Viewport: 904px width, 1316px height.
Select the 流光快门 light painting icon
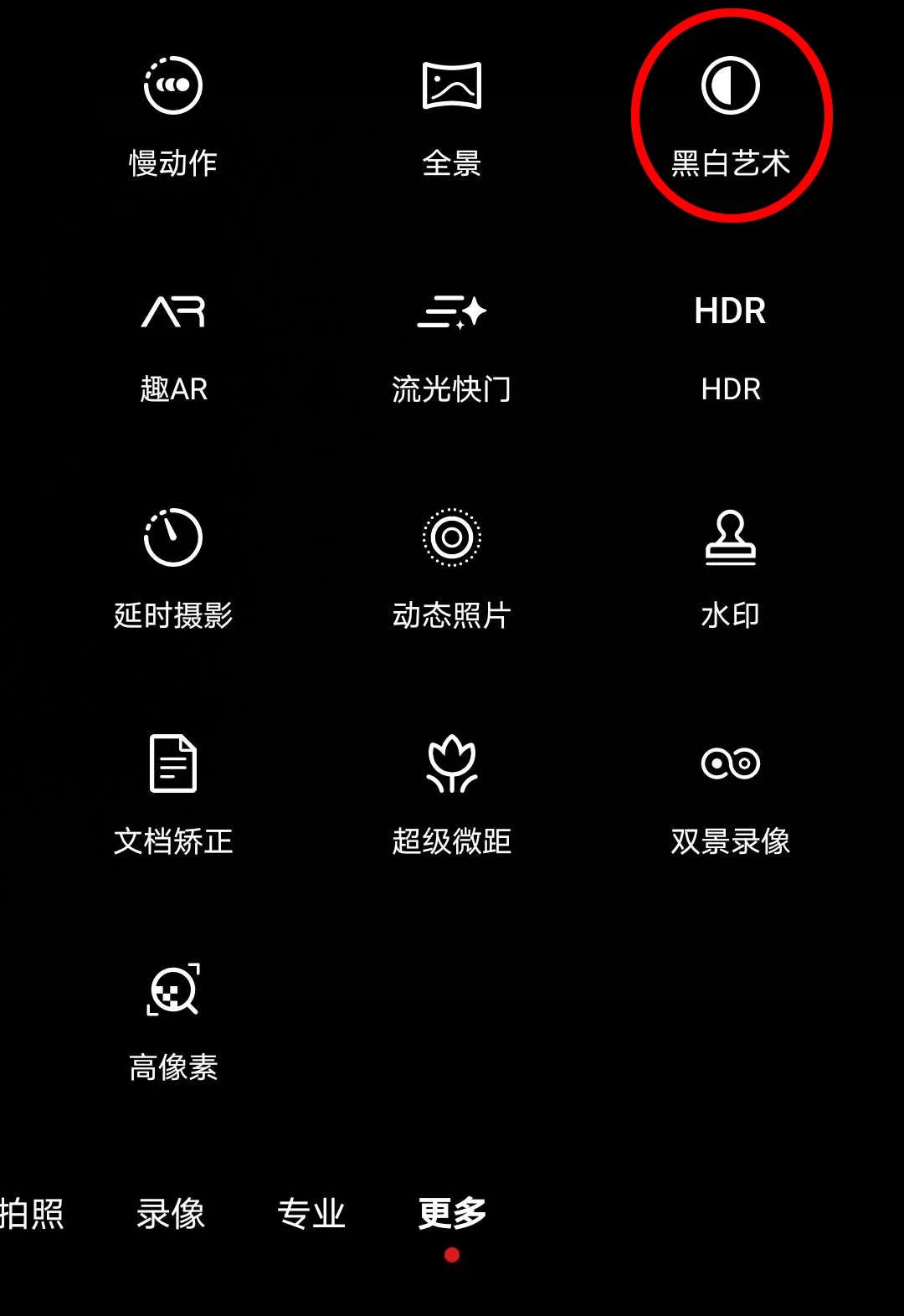point(452,311)
